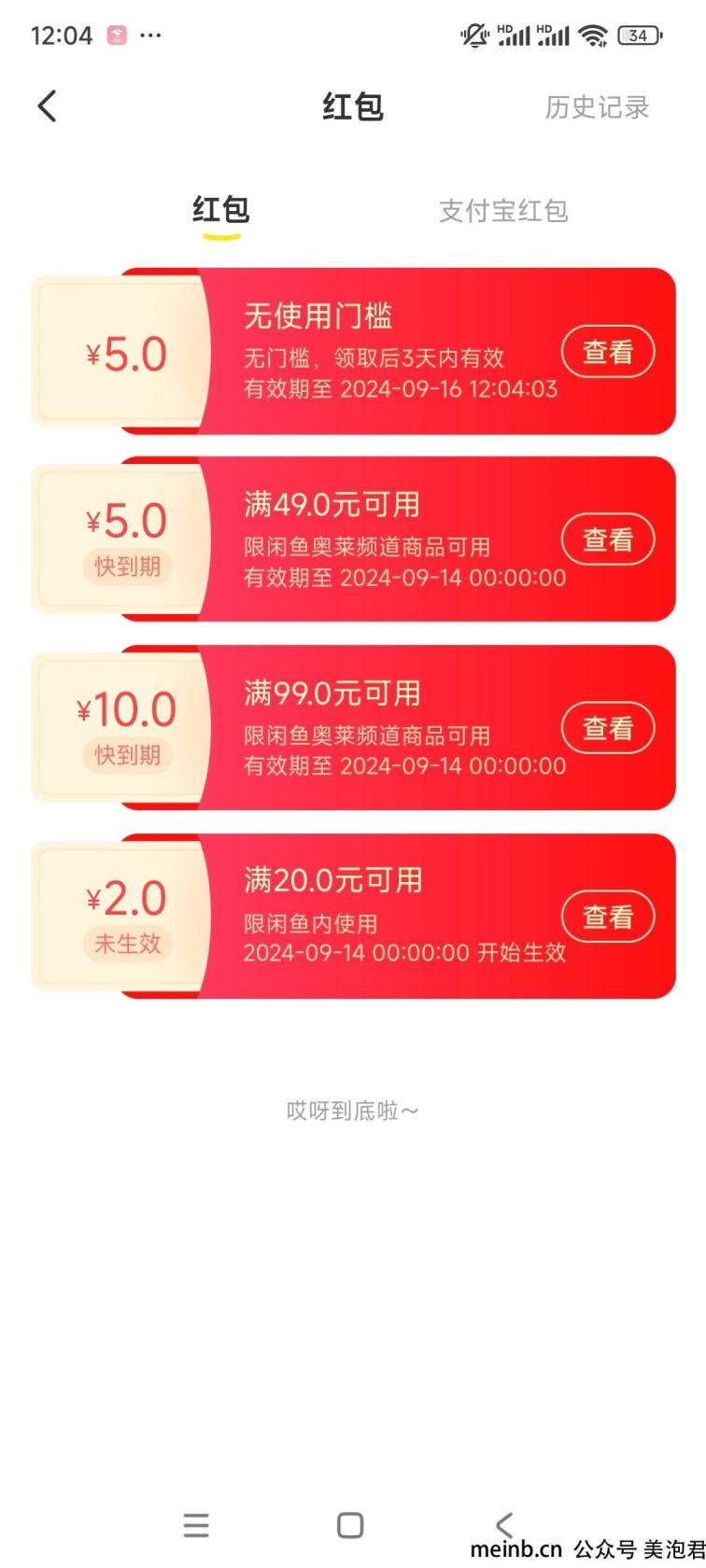Open the system recent apps menu
The width and height of the screenshot is (706, 1568).
point(196,1525)
